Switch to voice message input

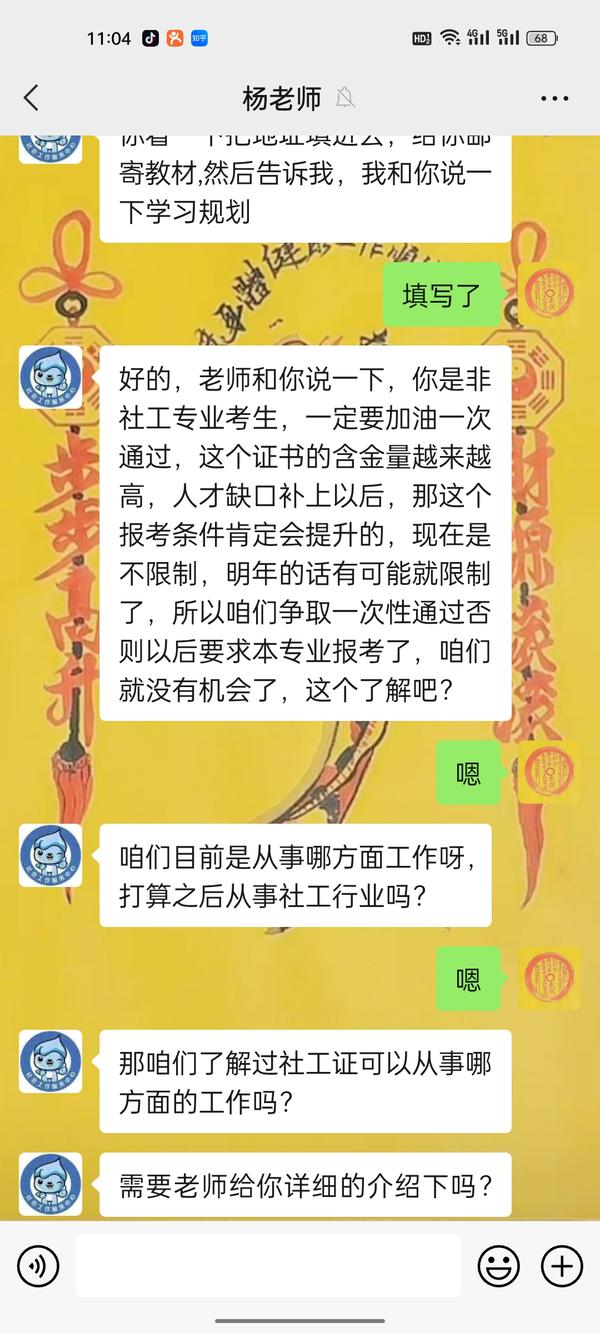click(38, 1267)
